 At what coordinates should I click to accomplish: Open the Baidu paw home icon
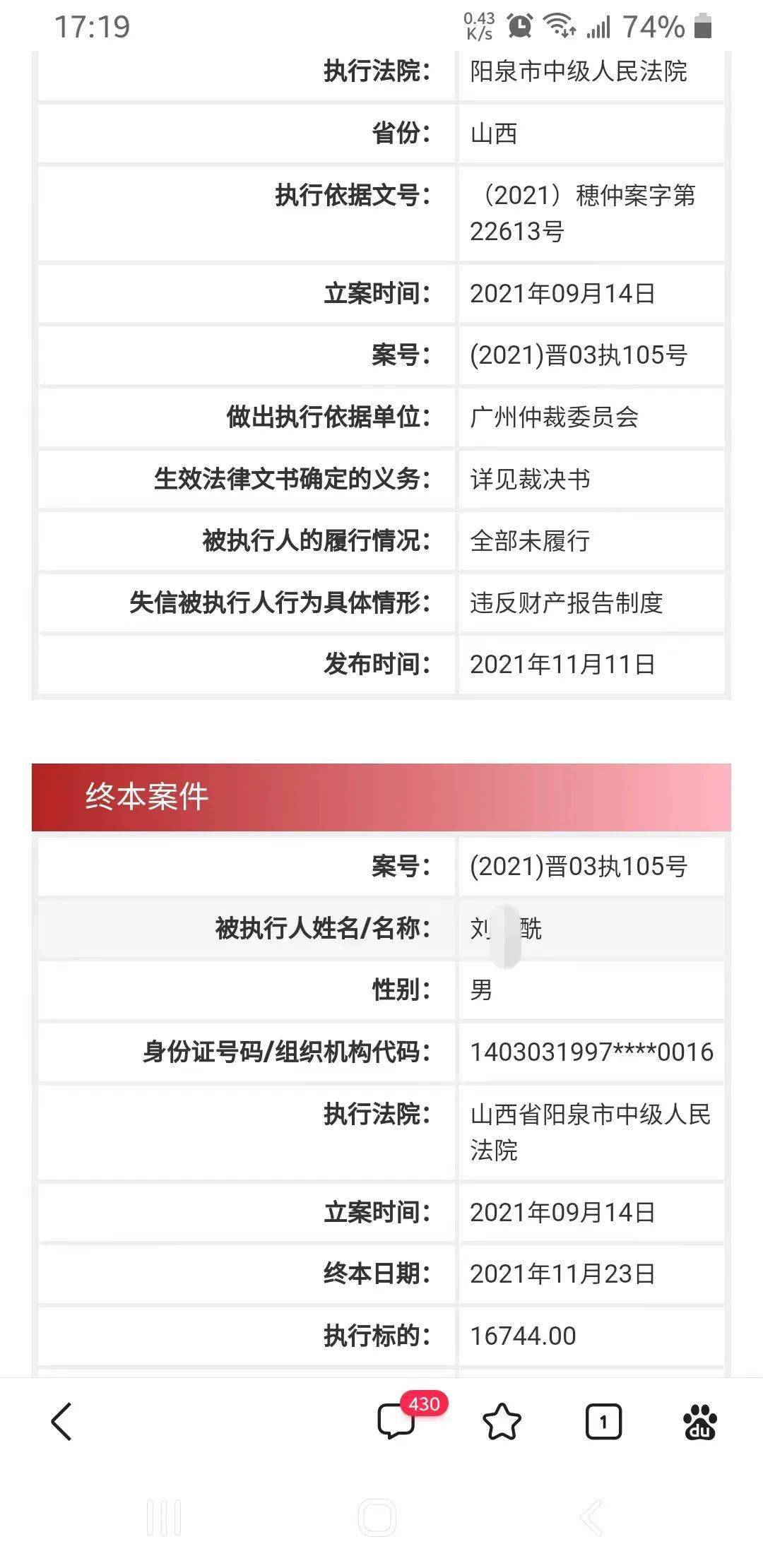pos(700,1421)
